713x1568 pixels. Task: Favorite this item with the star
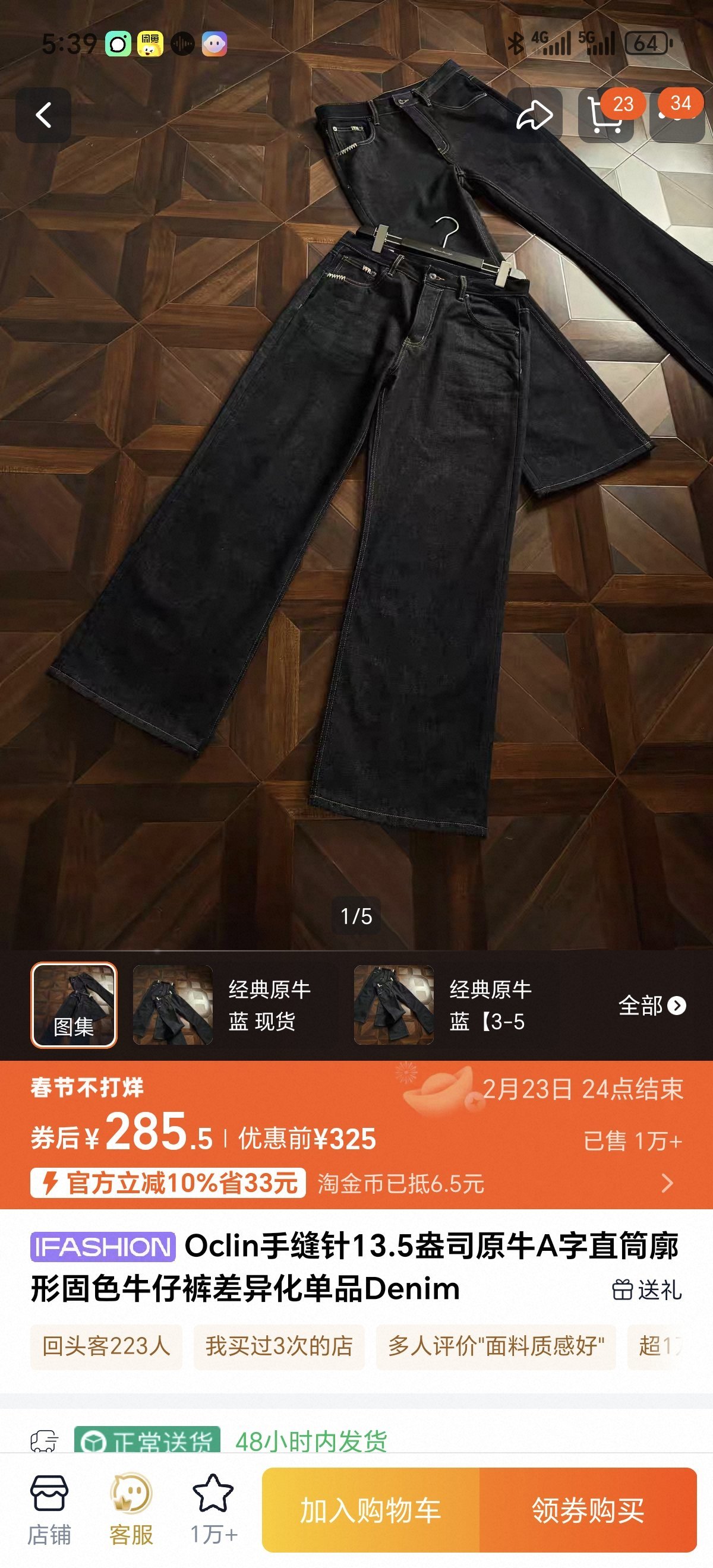[x=213, y=1510]
